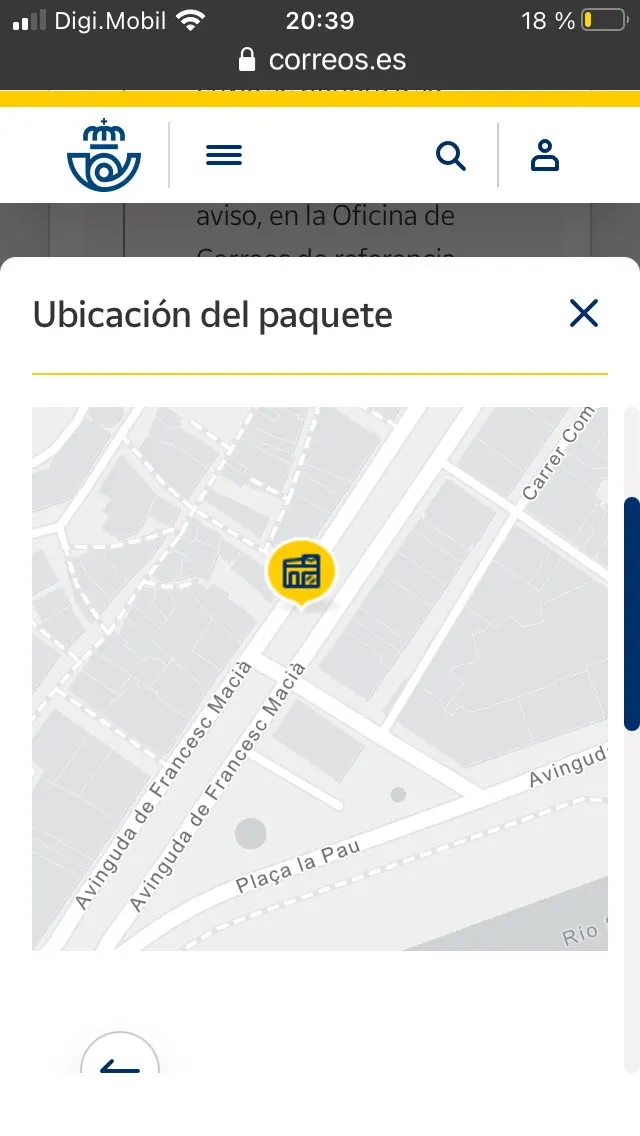
Task: Open the user account icon
Action: (x=545, y=155)
